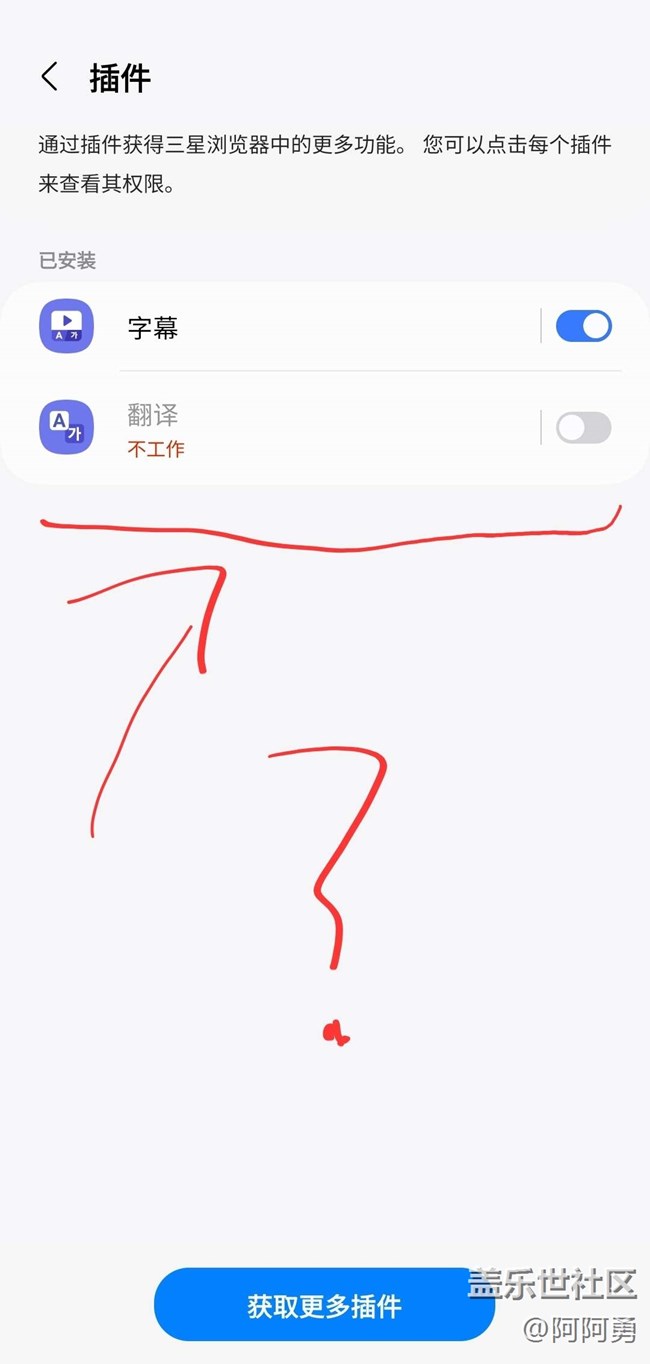The image size is (650, 1364).
Task: Turn off the 字幕 switch
Action: pyautogui.click(x=583, y=326)
